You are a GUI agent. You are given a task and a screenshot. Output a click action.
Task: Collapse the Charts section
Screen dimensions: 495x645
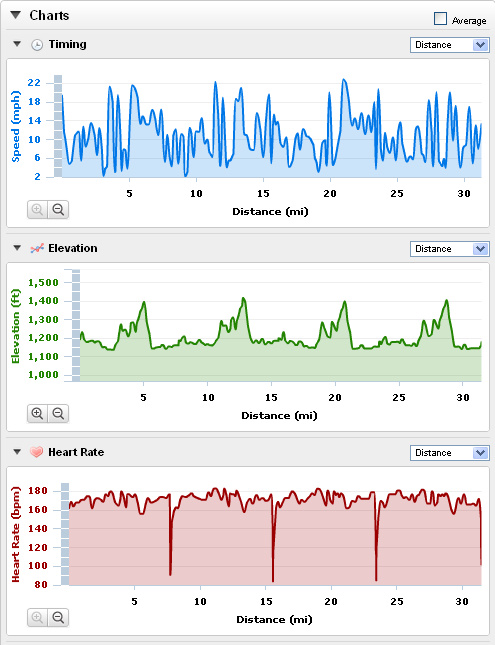pyautogui.click(x=16, y=15)
